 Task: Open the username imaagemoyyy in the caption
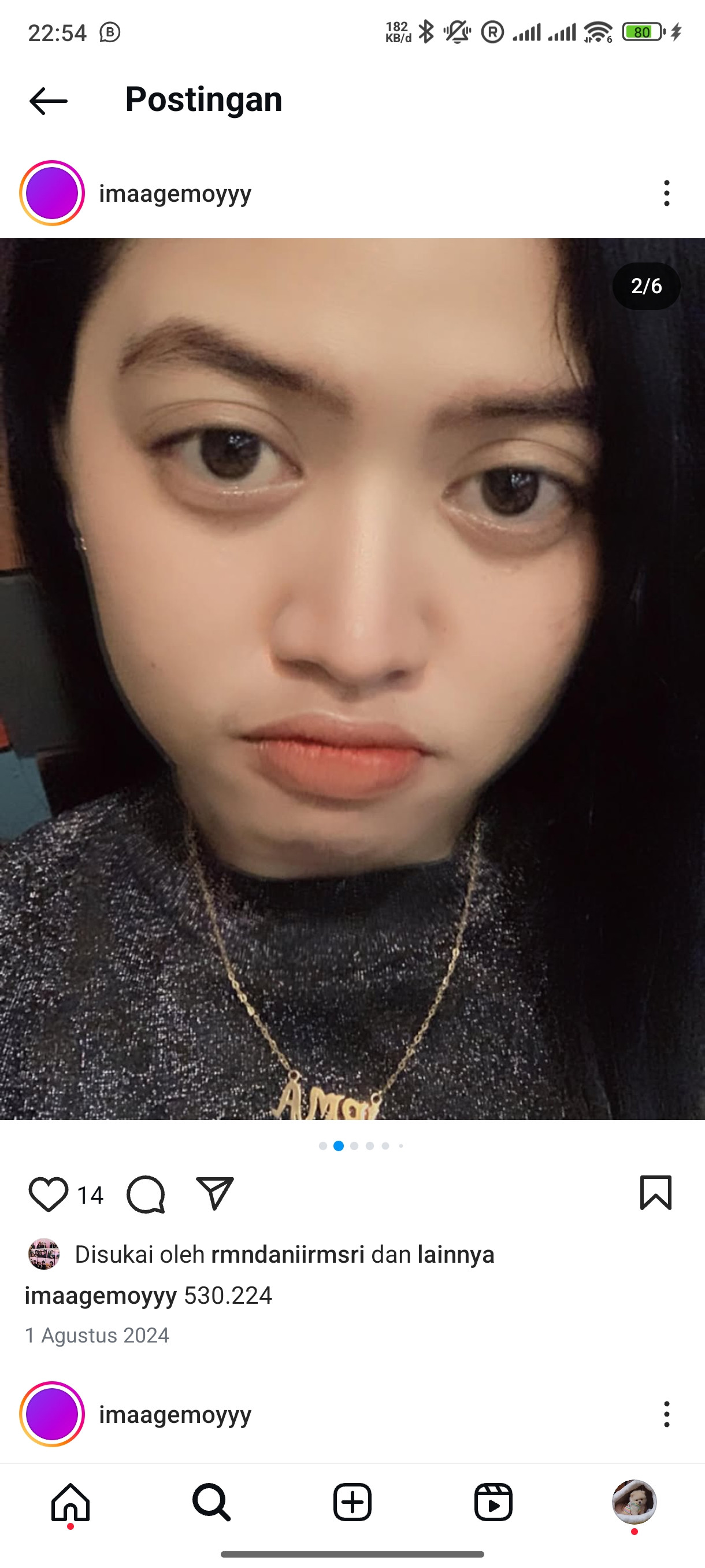pos(101,1295)
